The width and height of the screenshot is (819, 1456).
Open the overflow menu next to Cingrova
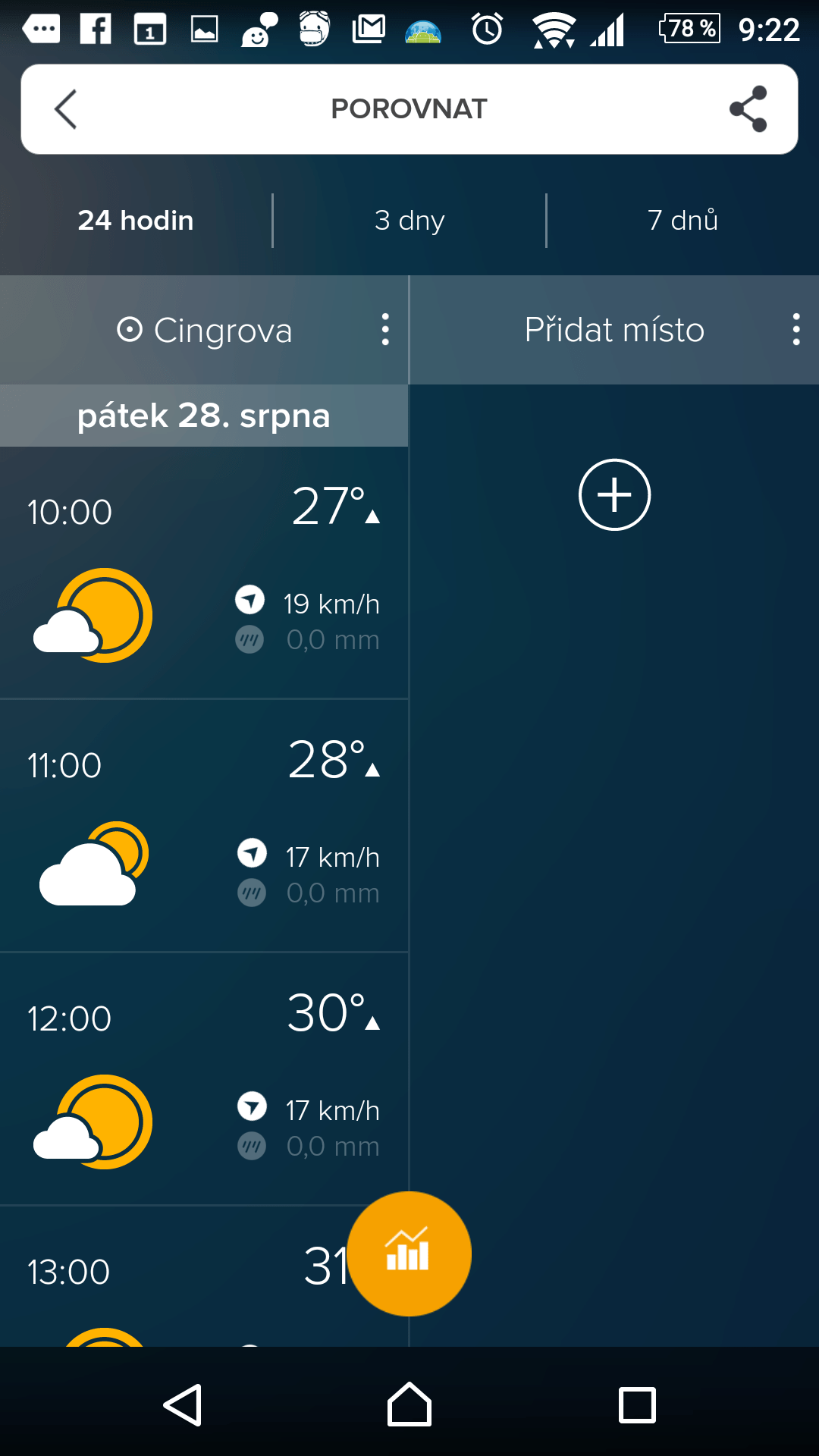pos(385,330)
